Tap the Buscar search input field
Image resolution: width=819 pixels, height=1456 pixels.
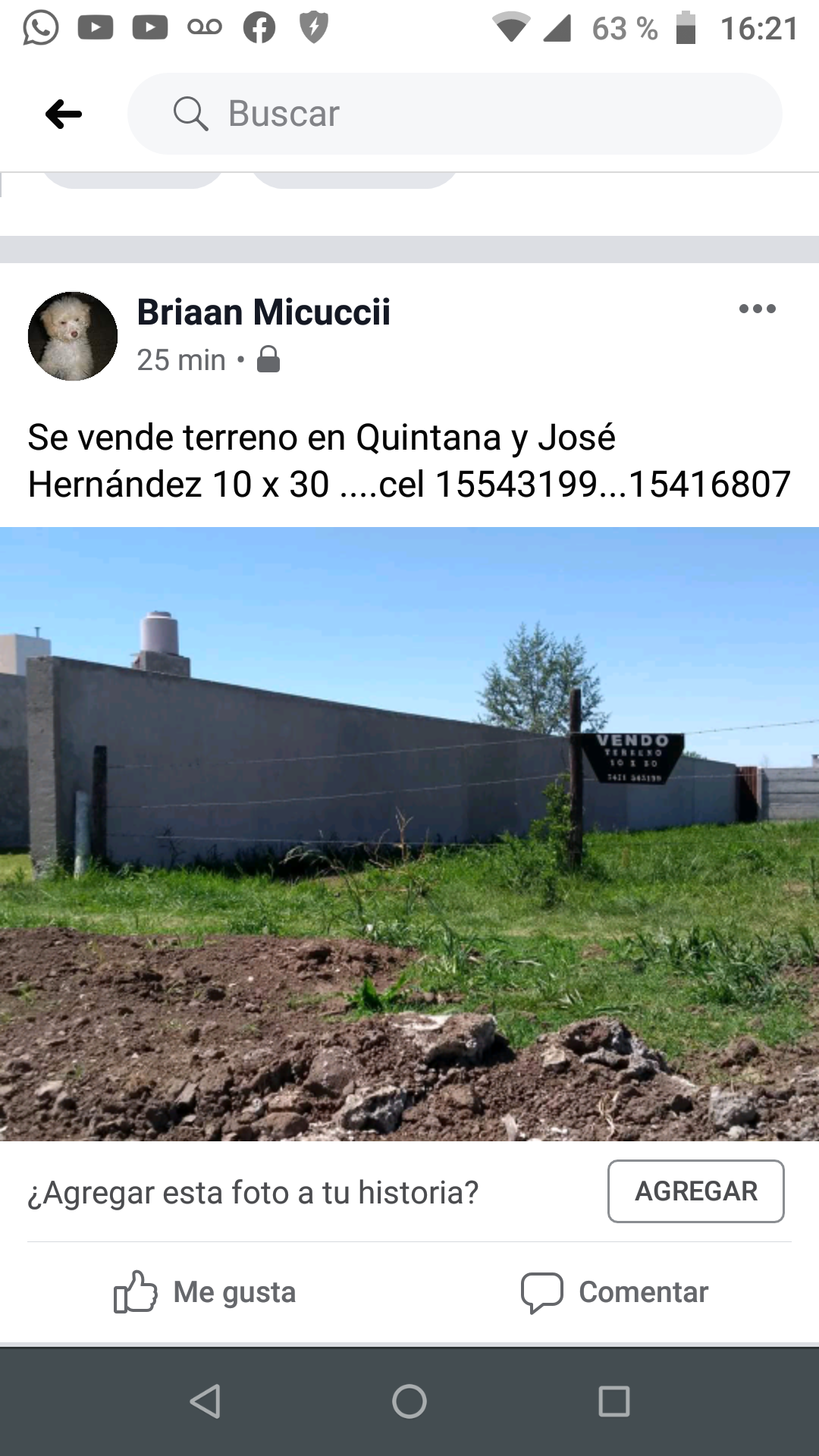pos(455,113)
